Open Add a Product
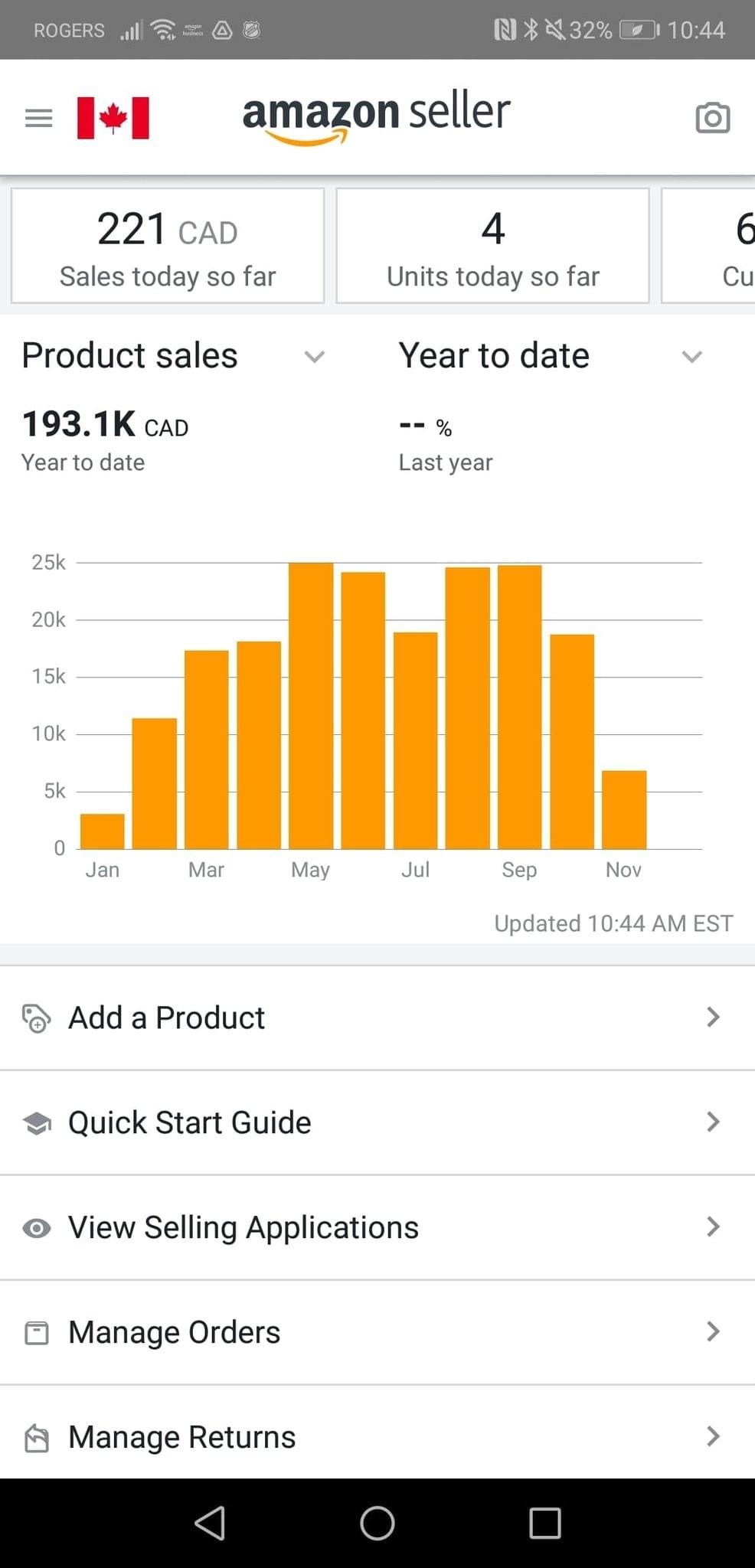The width and height of the screenshot is (755, 1568). [377, 1018]
